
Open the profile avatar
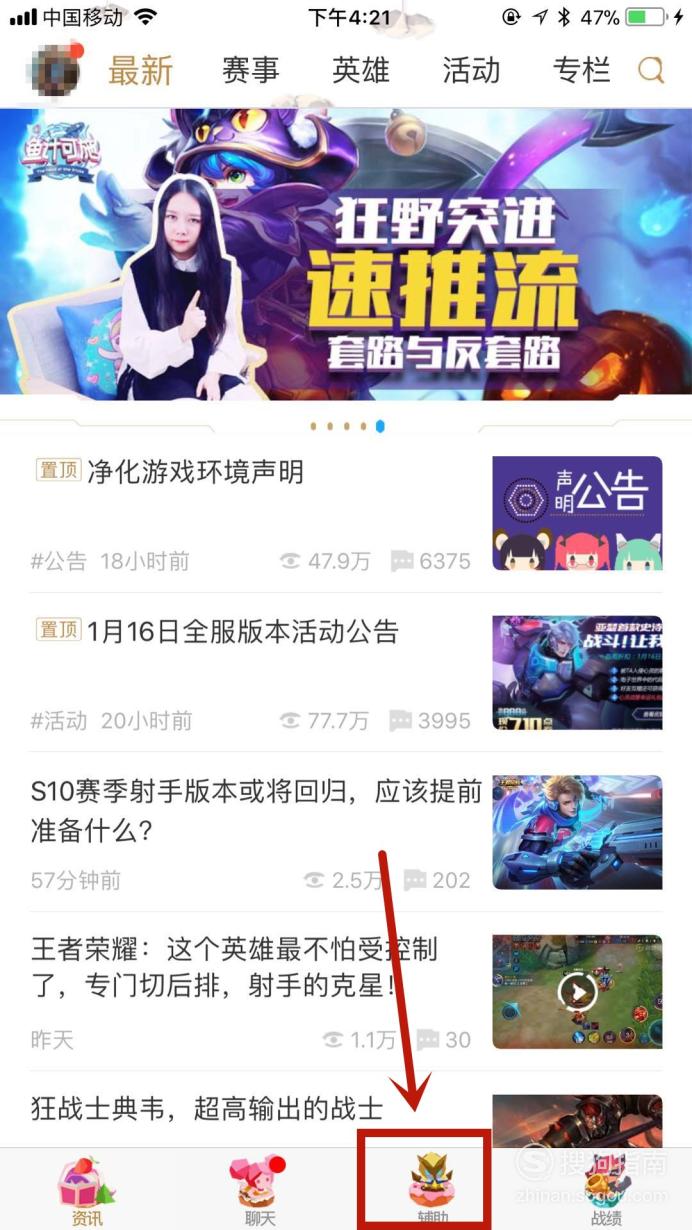(56, 70)
